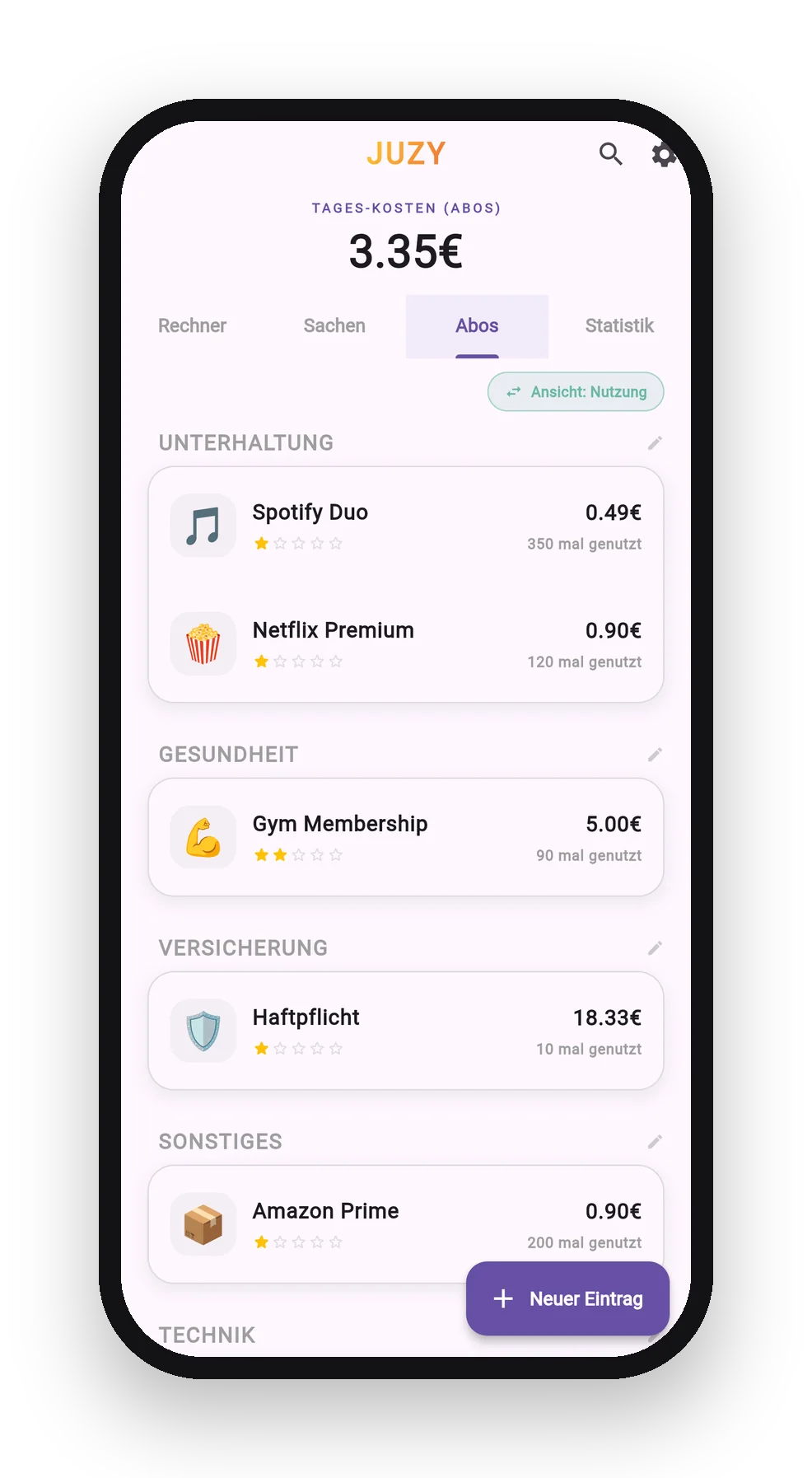Edit the Sonstiges category

[655, 1142]
